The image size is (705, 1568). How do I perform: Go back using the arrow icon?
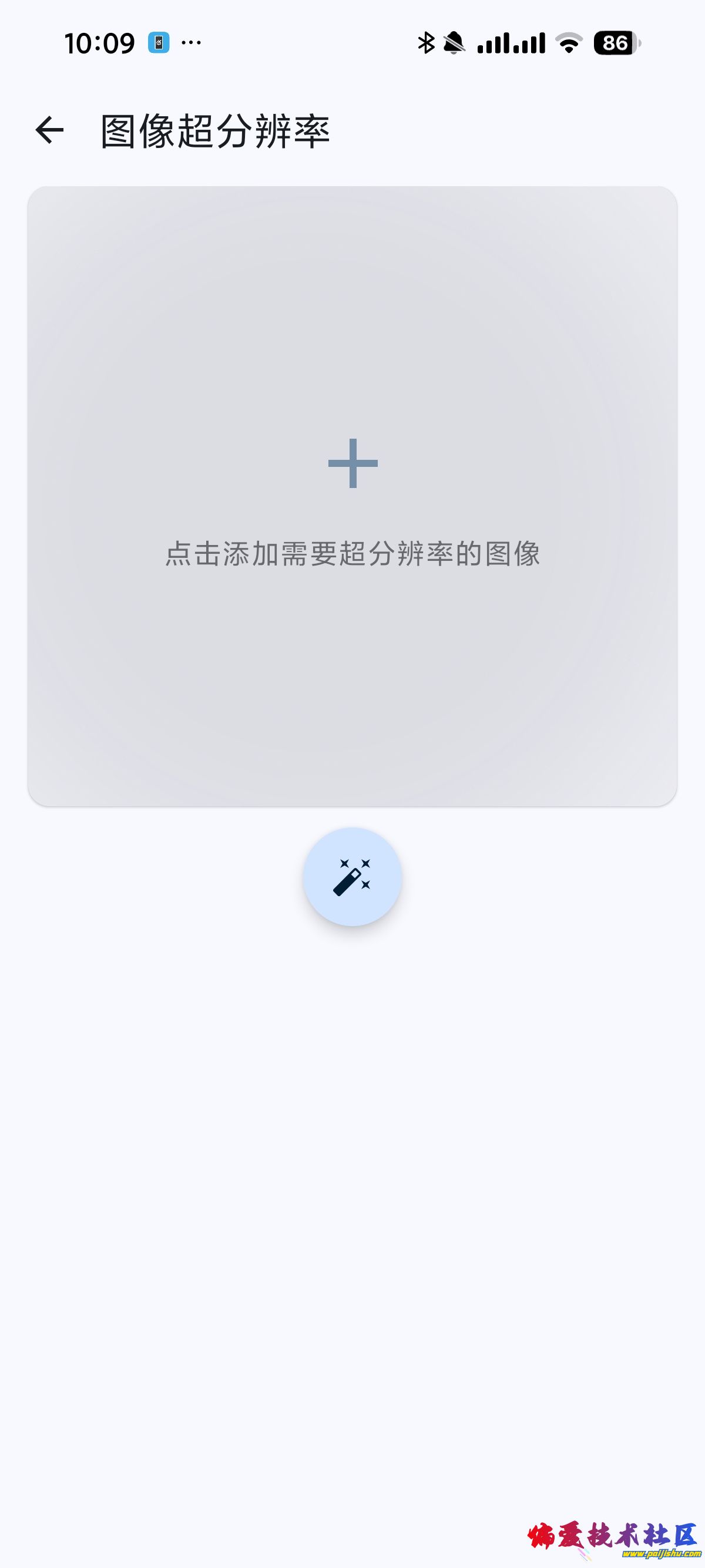(49, 130)
